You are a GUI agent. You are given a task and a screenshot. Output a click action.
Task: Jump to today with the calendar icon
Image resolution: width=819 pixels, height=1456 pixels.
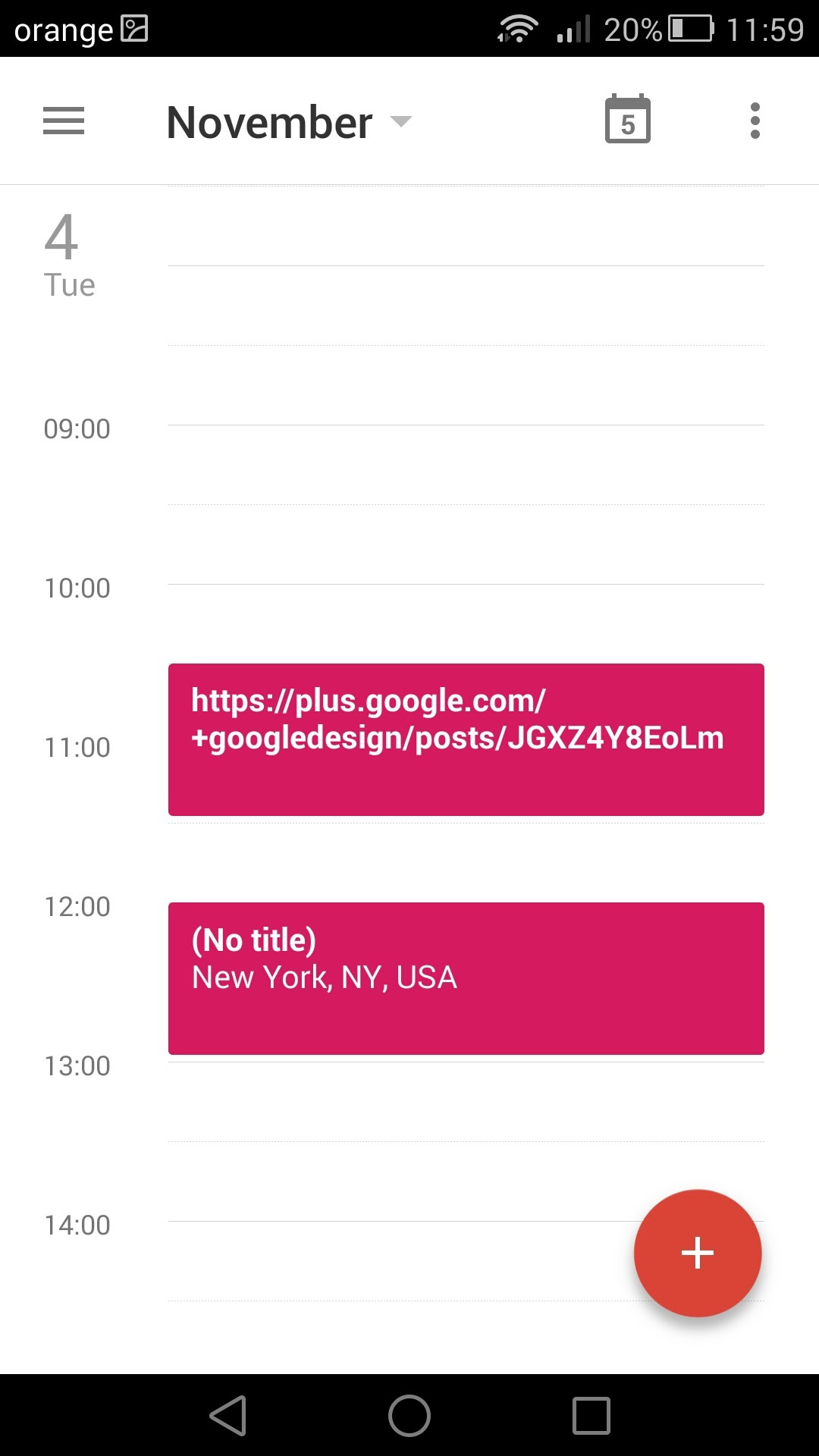tap(627, 120)
